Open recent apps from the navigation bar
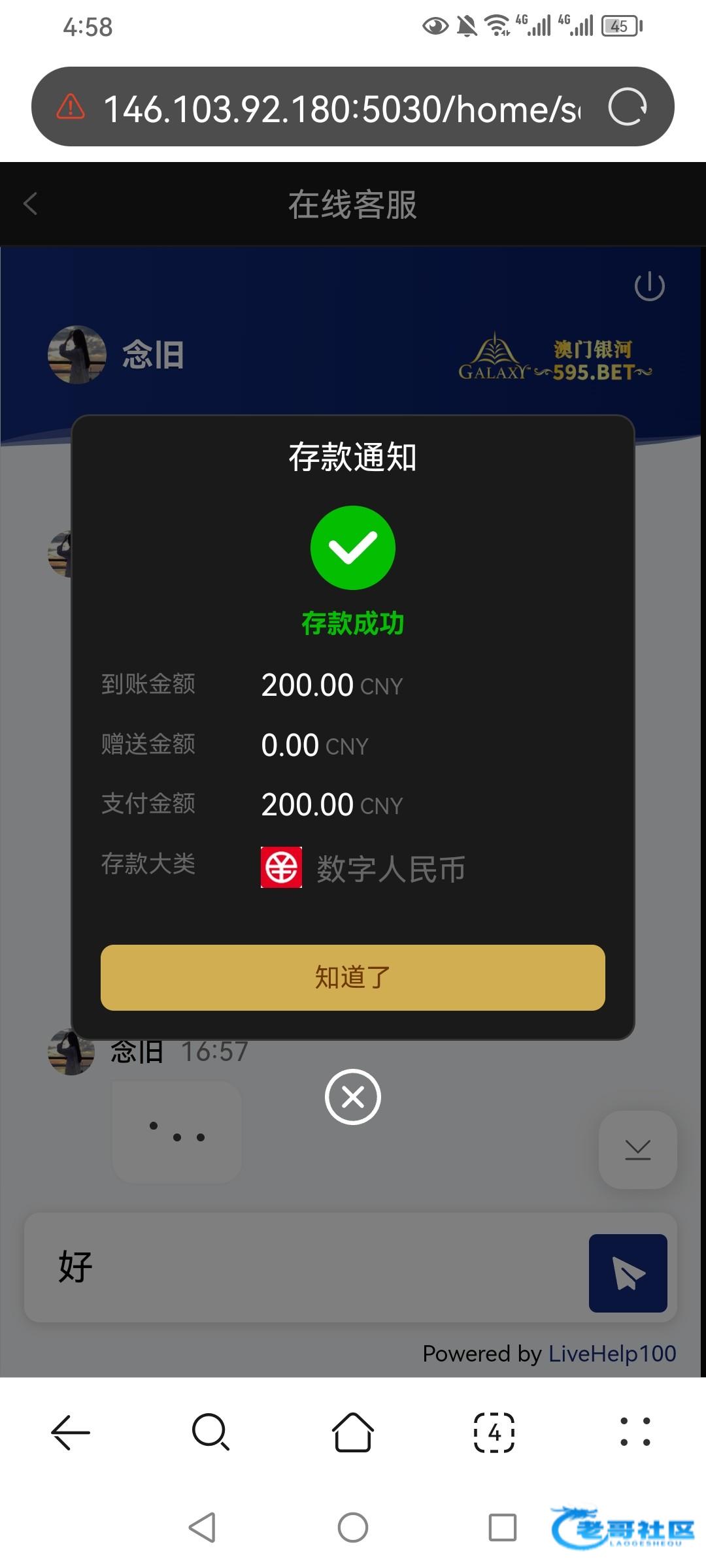Image resolution: width=706 pixels, height=1568 pixels. (502, 1527)
